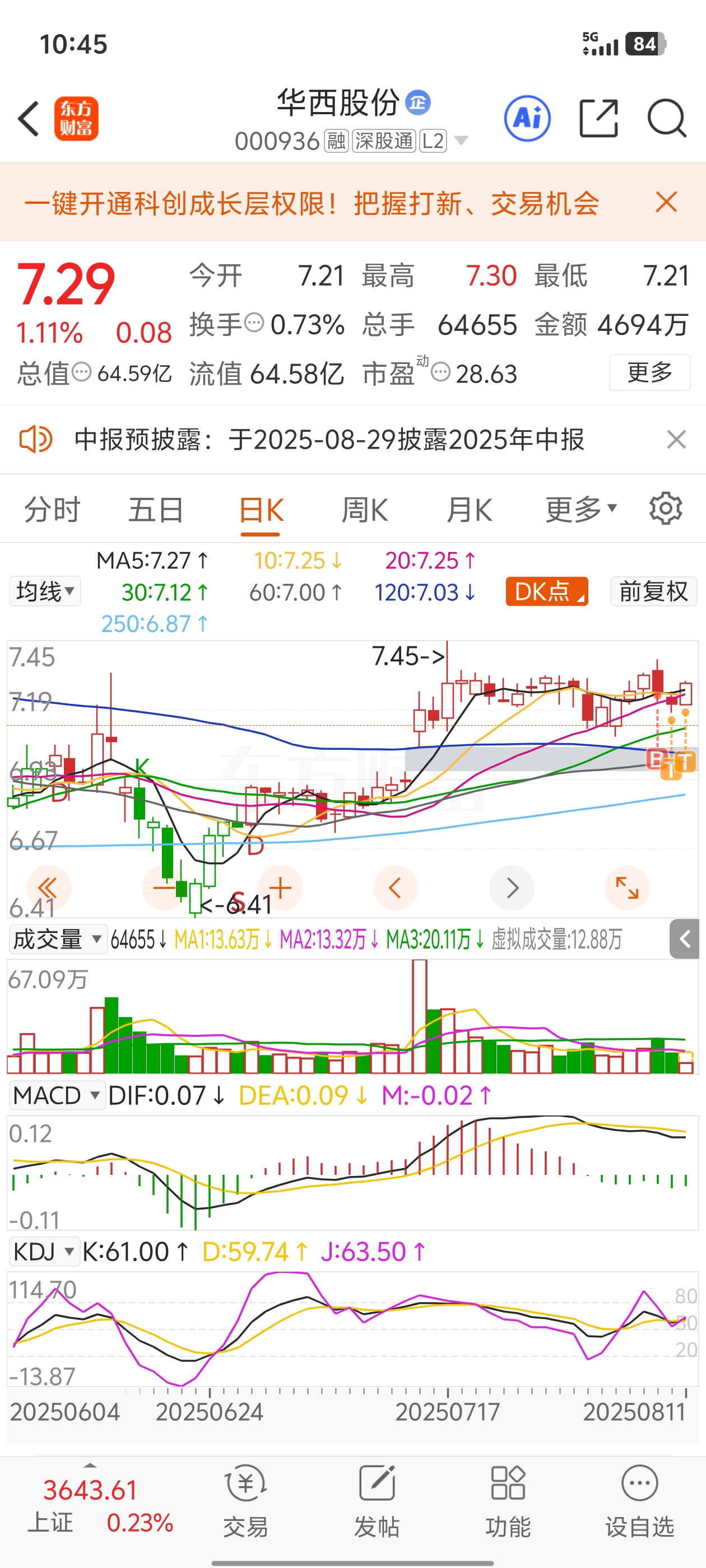Viewport: 706px width, 1568px height.
Task: Enter fullscreen chart view
Action: click(627, 888)
